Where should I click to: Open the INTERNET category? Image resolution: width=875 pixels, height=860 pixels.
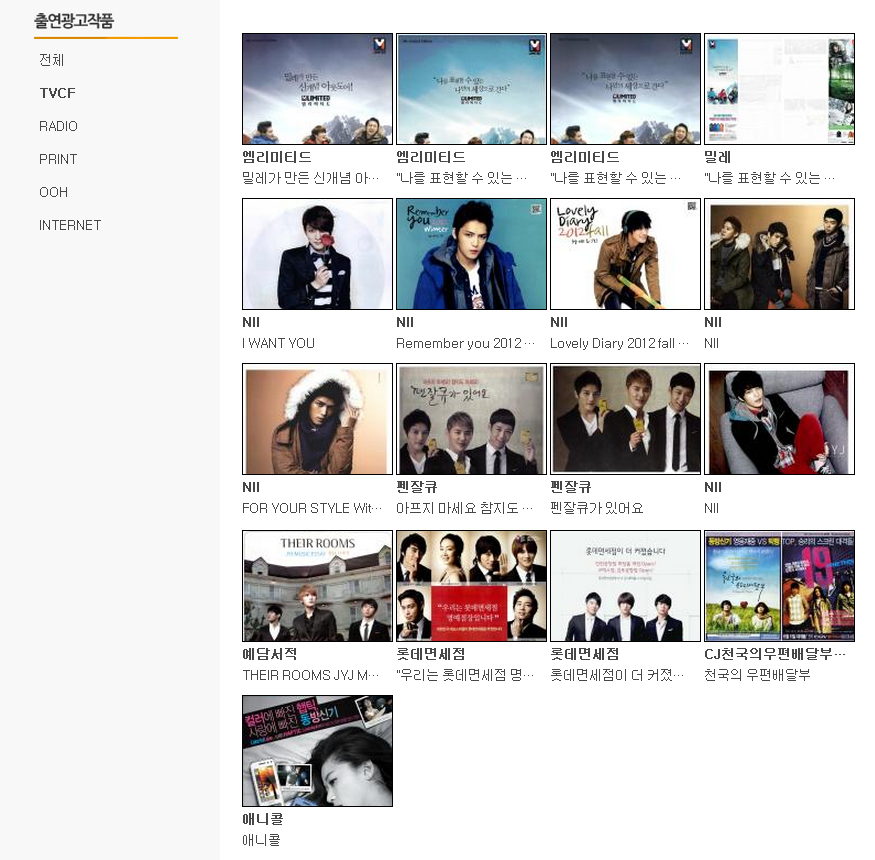70,225
